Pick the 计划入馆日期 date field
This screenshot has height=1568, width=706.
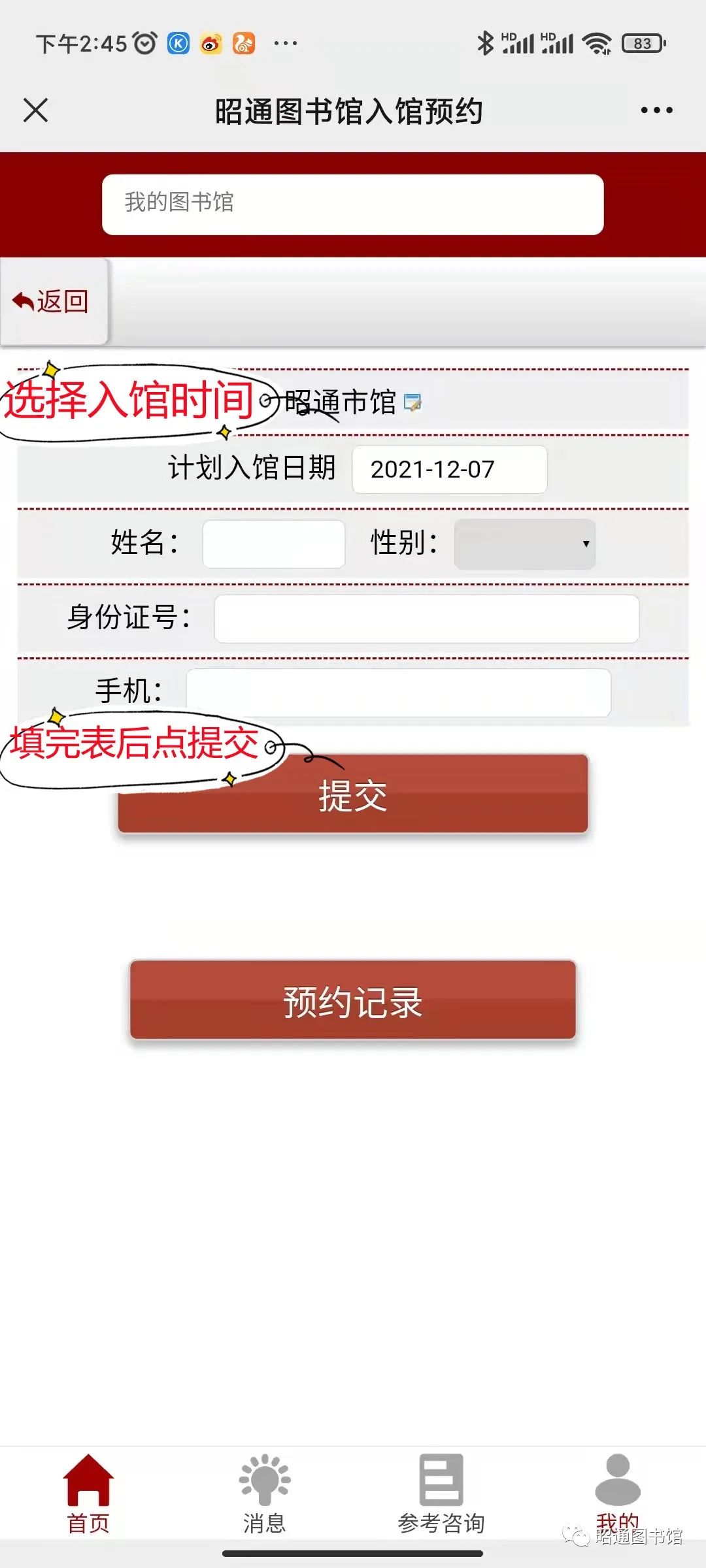(x=449, y=469)
